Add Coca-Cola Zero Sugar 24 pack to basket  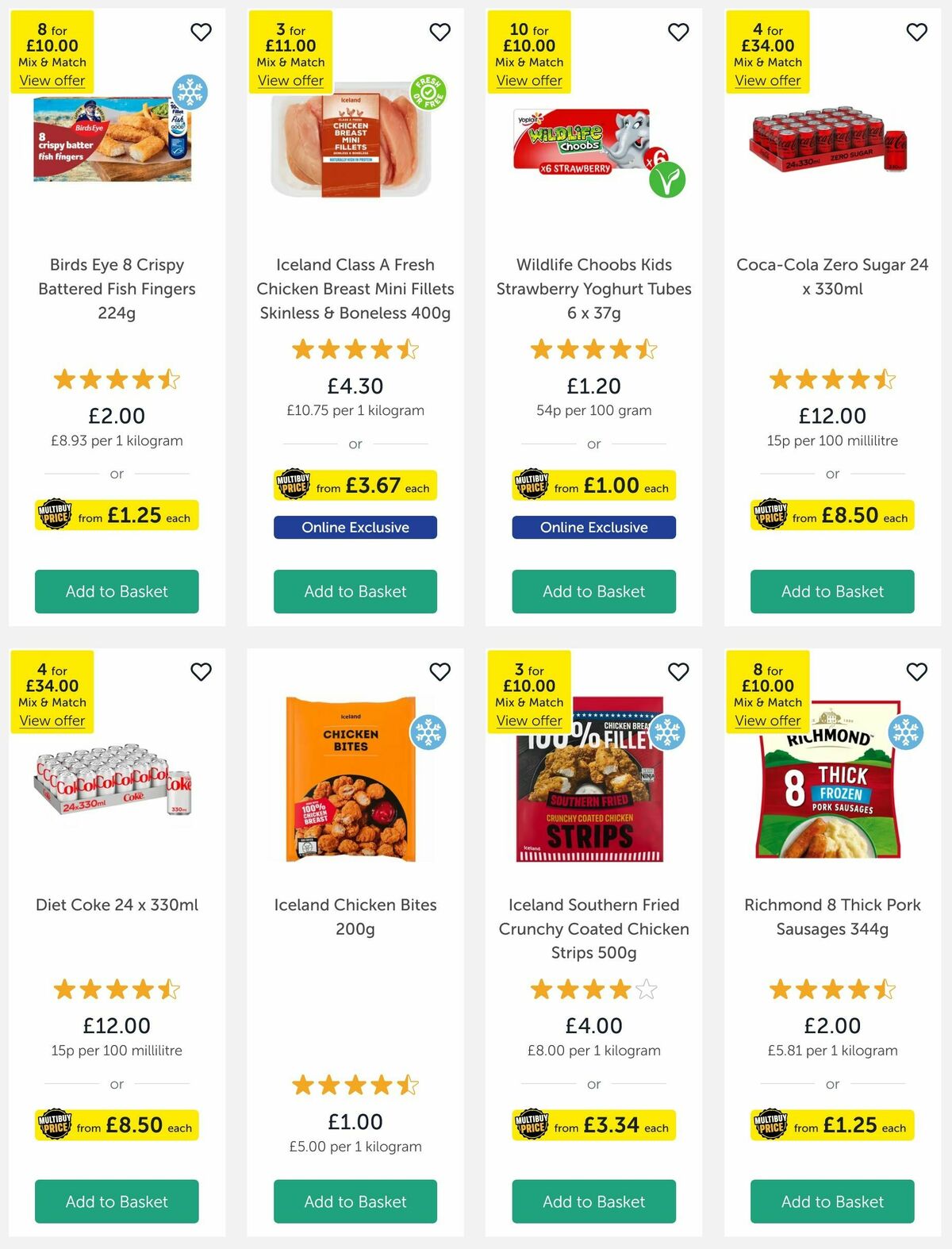coord(832,591)
